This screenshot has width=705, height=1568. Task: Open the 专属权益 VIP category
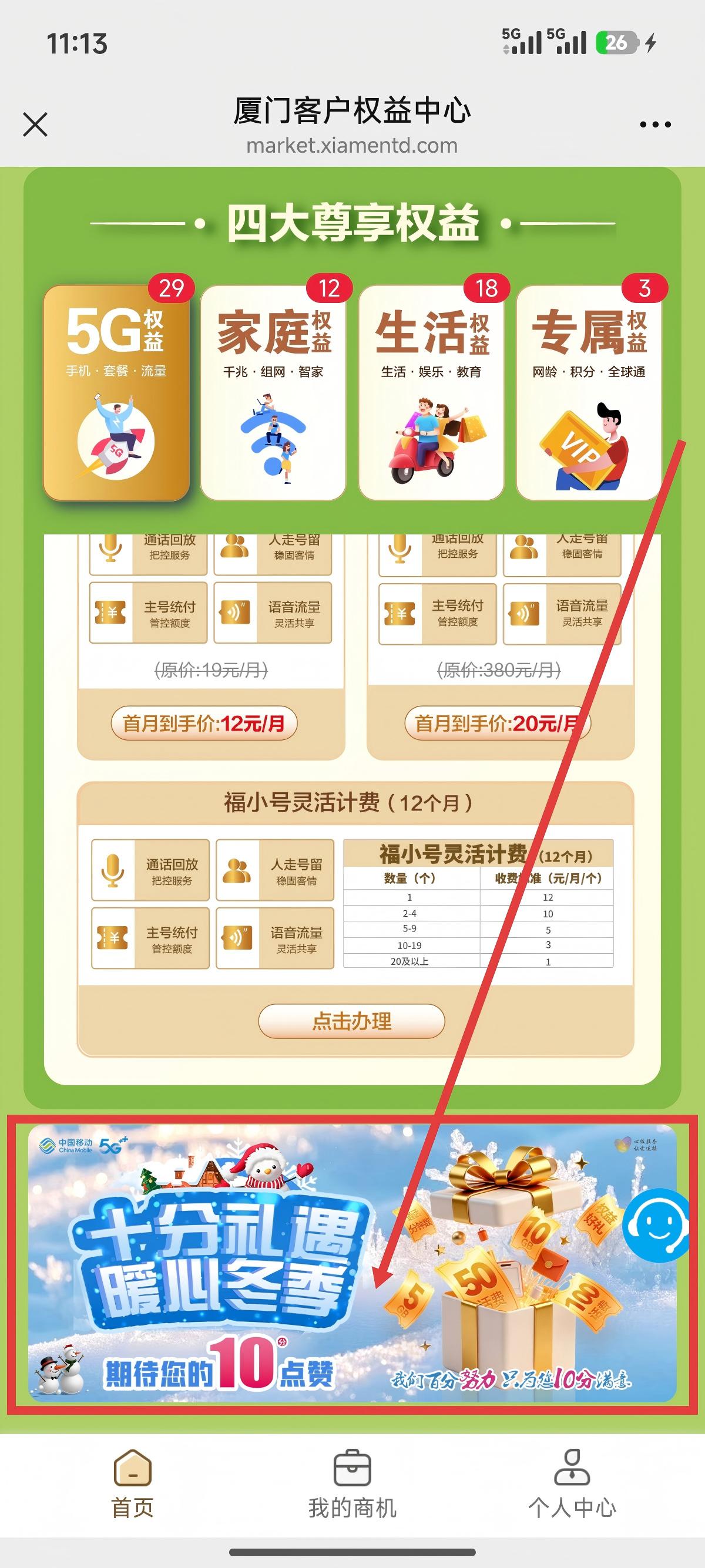click(x=588, y=393)
